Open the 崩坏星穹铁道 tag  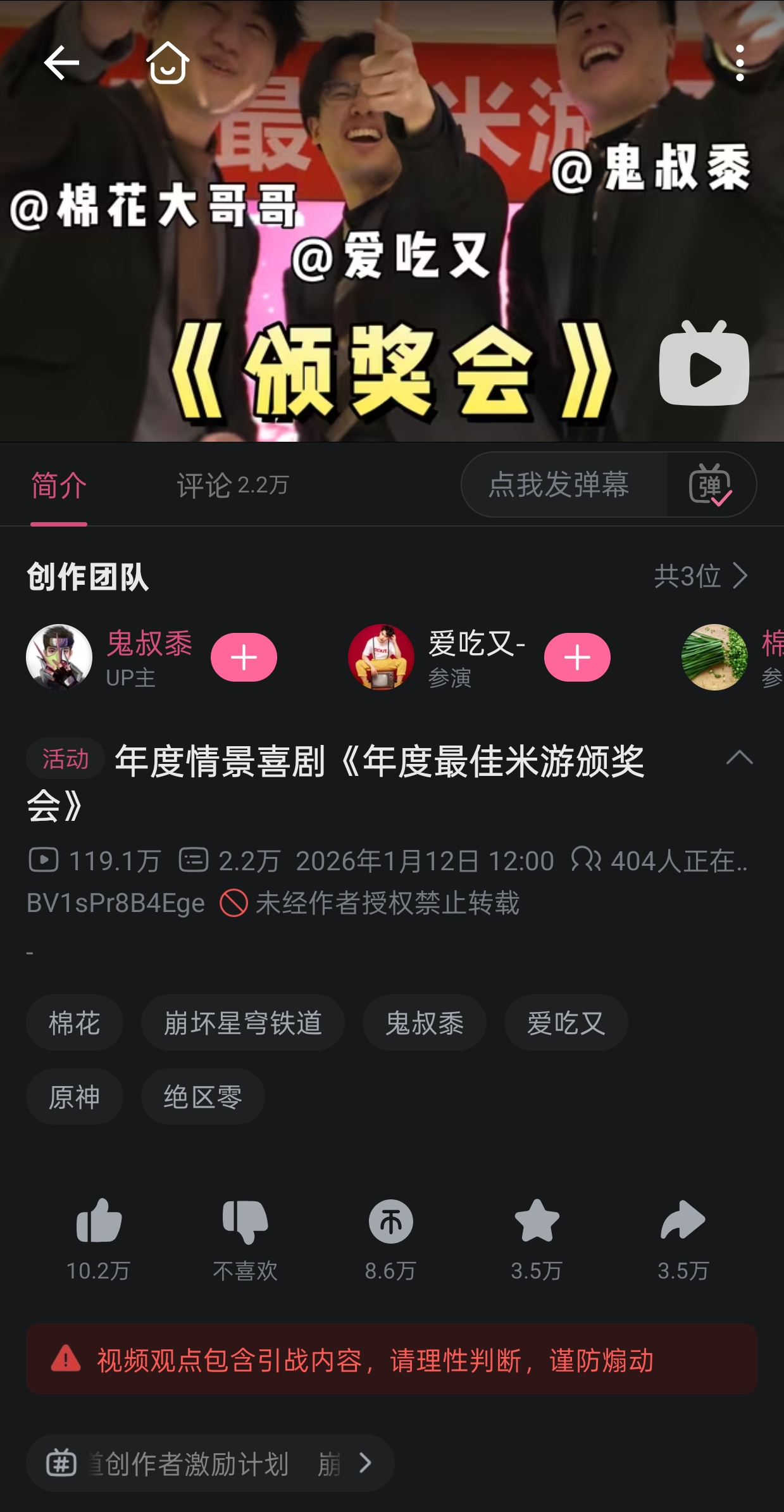(x=242, y=1023)
